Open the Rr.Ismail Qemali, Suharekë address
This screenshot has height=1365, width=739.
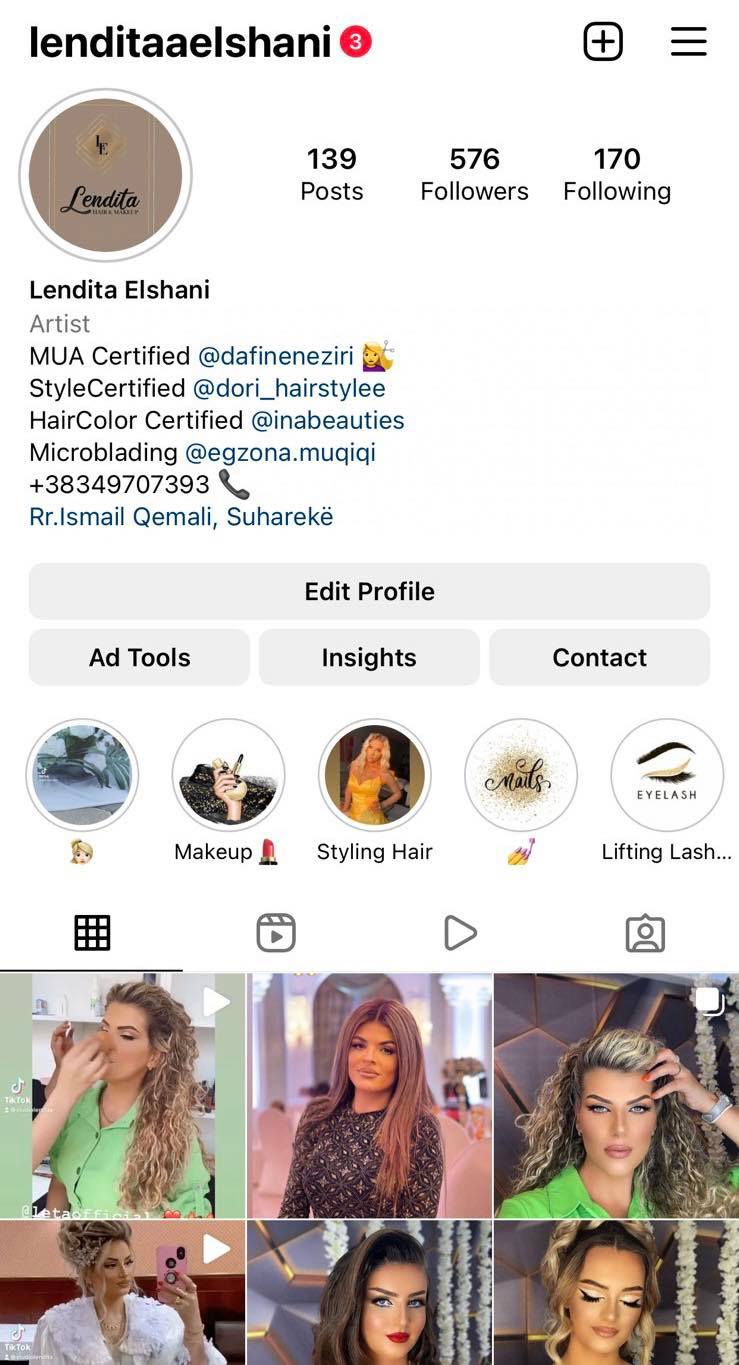pos(181,517)
